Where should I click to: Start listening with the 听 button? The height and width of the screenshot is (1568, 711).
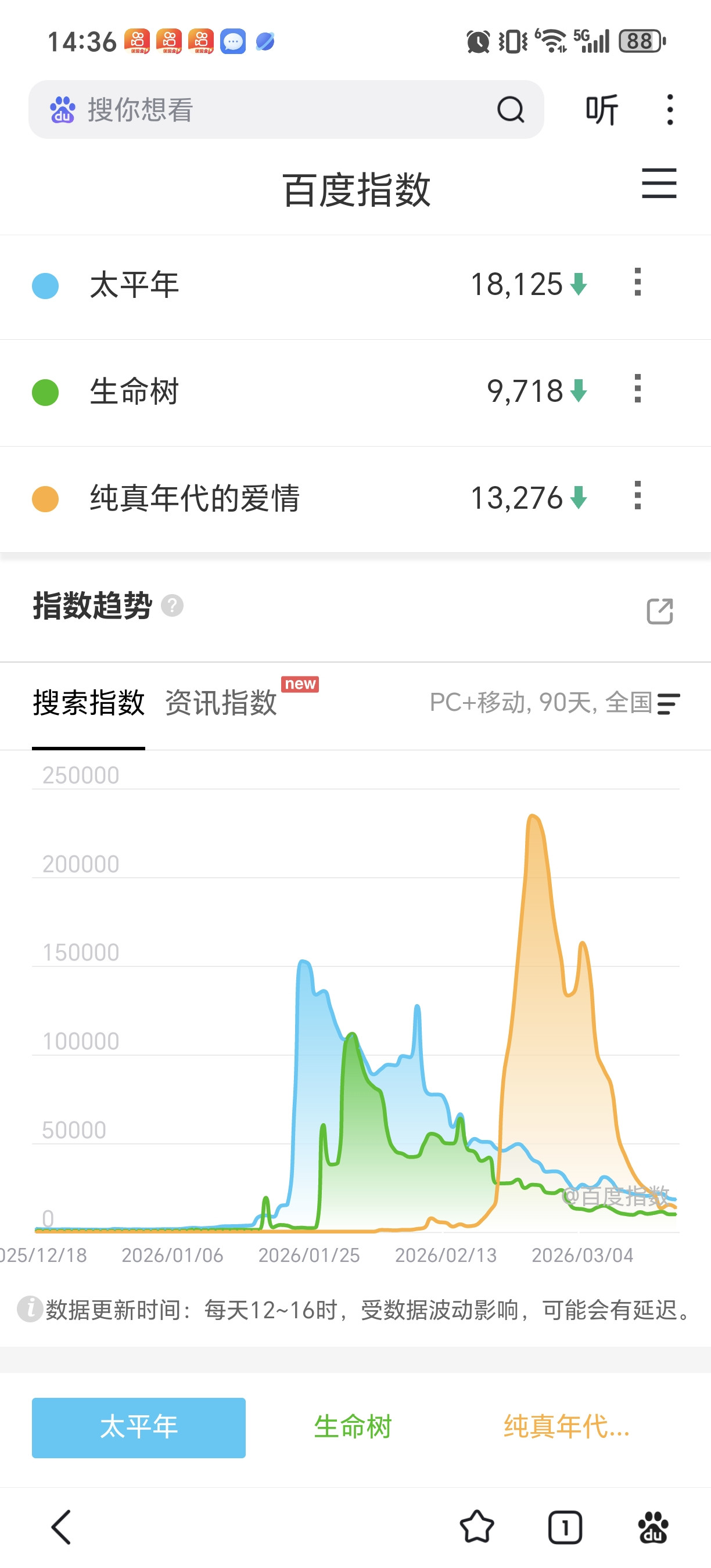[x=601, y=110]
